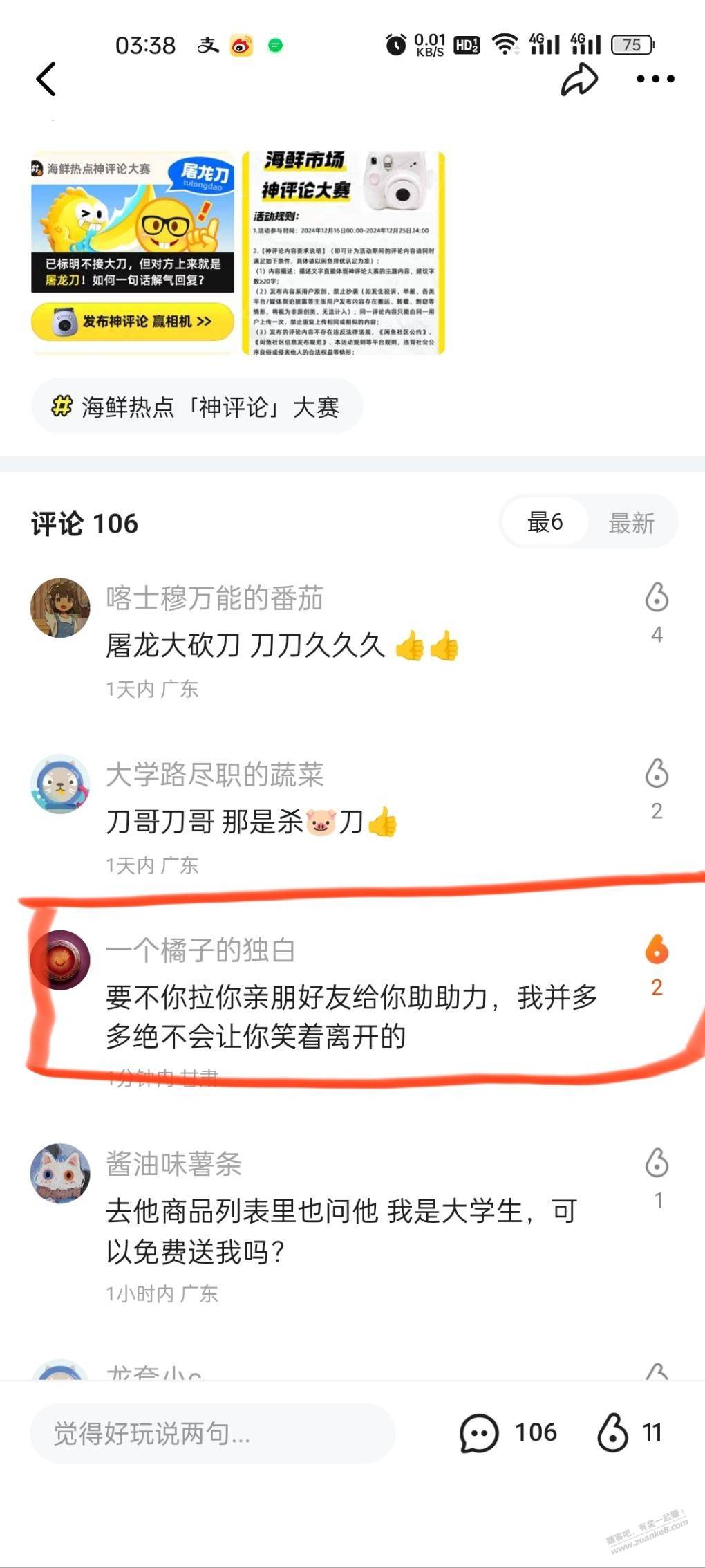Open the three-dot overflow menu
705x1568 pixels.
[655, 79]
